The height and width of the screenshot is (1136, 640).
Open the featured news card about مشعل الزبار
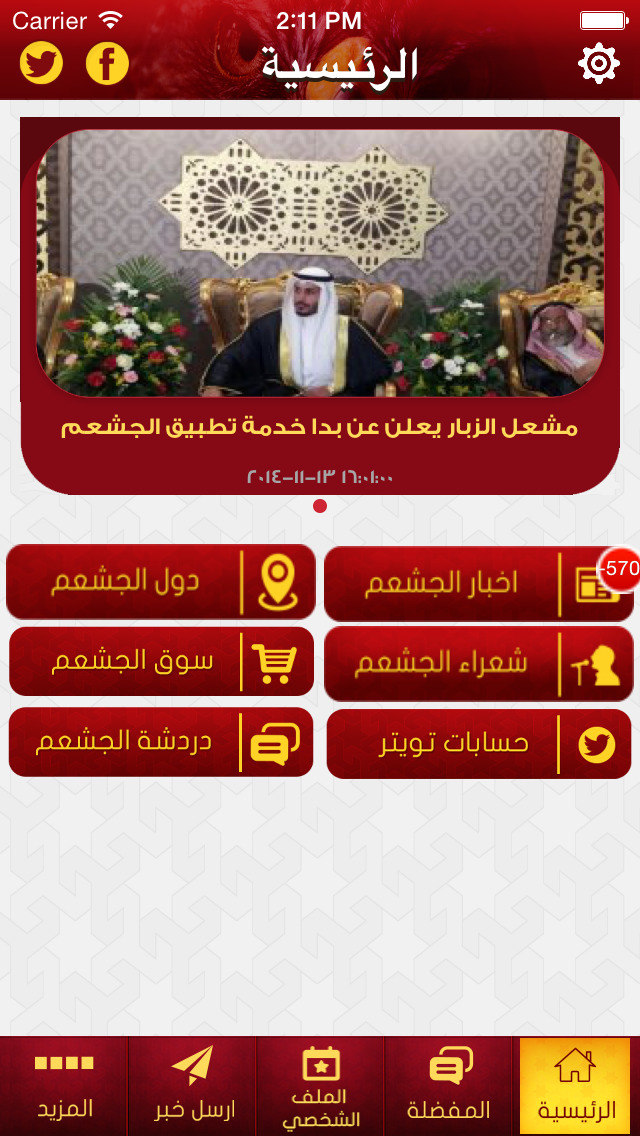pos(320,306)
